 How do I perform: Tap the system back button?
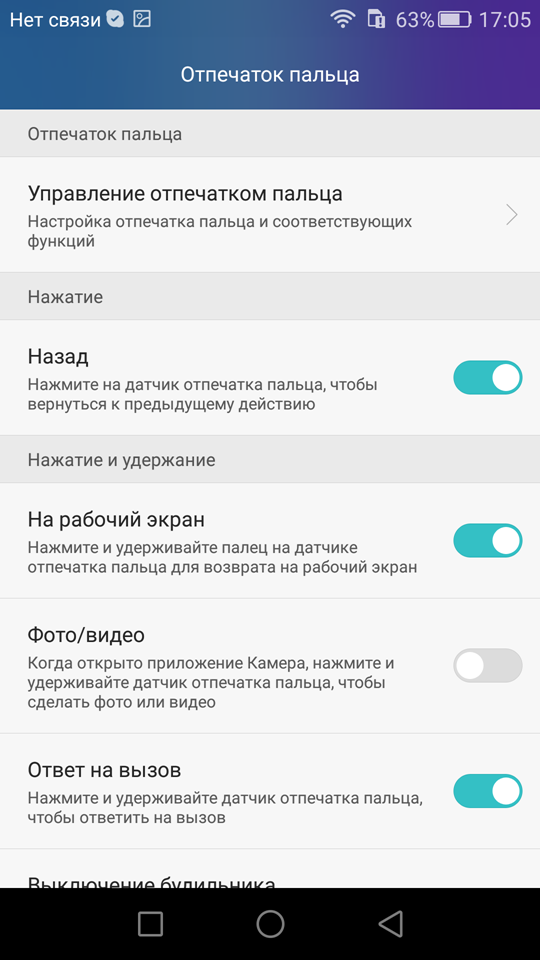(x=390, y=923)
